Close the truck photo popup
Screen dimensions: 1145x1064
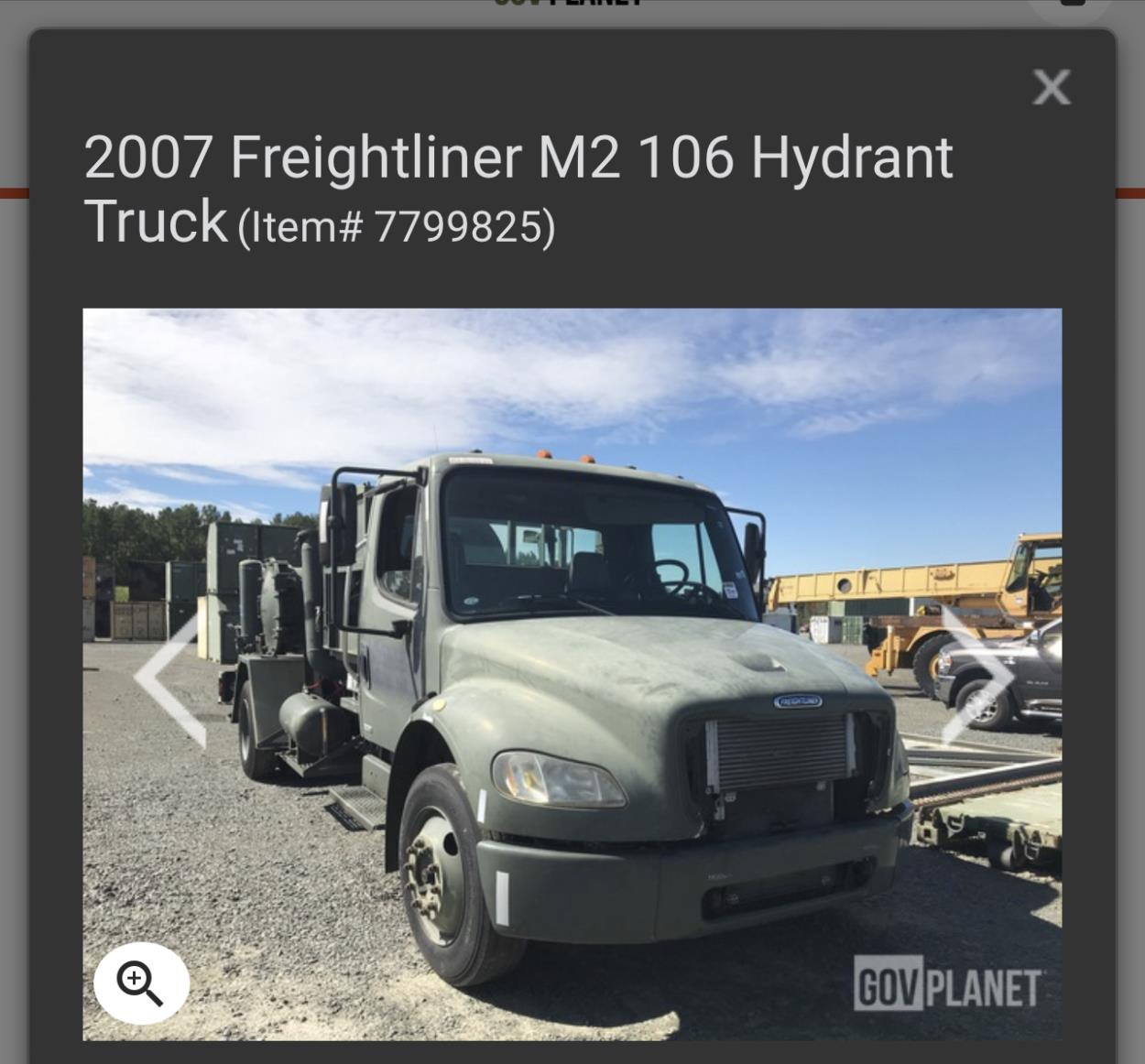click(x=1051, y=88)
